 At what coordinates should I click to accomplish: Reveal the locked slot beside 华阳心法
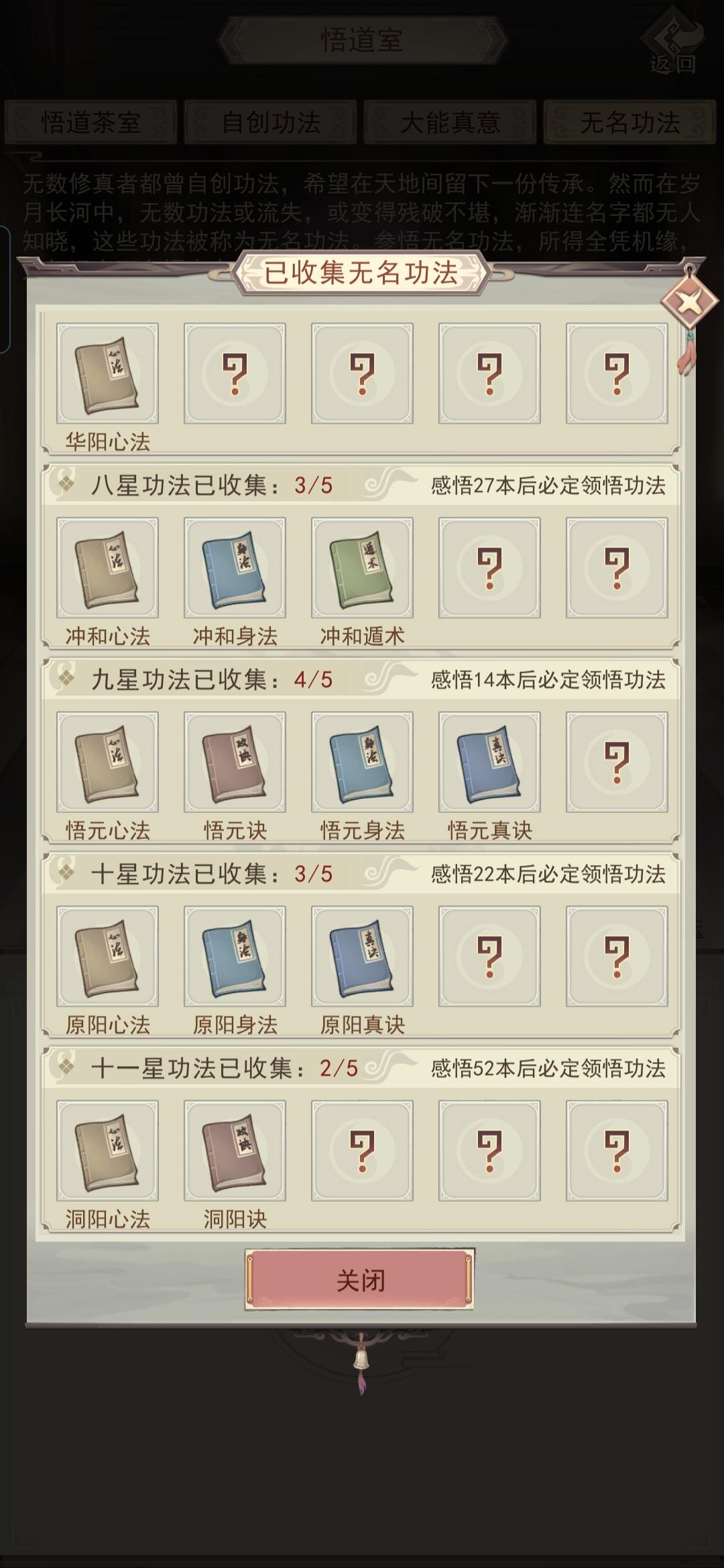coord(235,373)
